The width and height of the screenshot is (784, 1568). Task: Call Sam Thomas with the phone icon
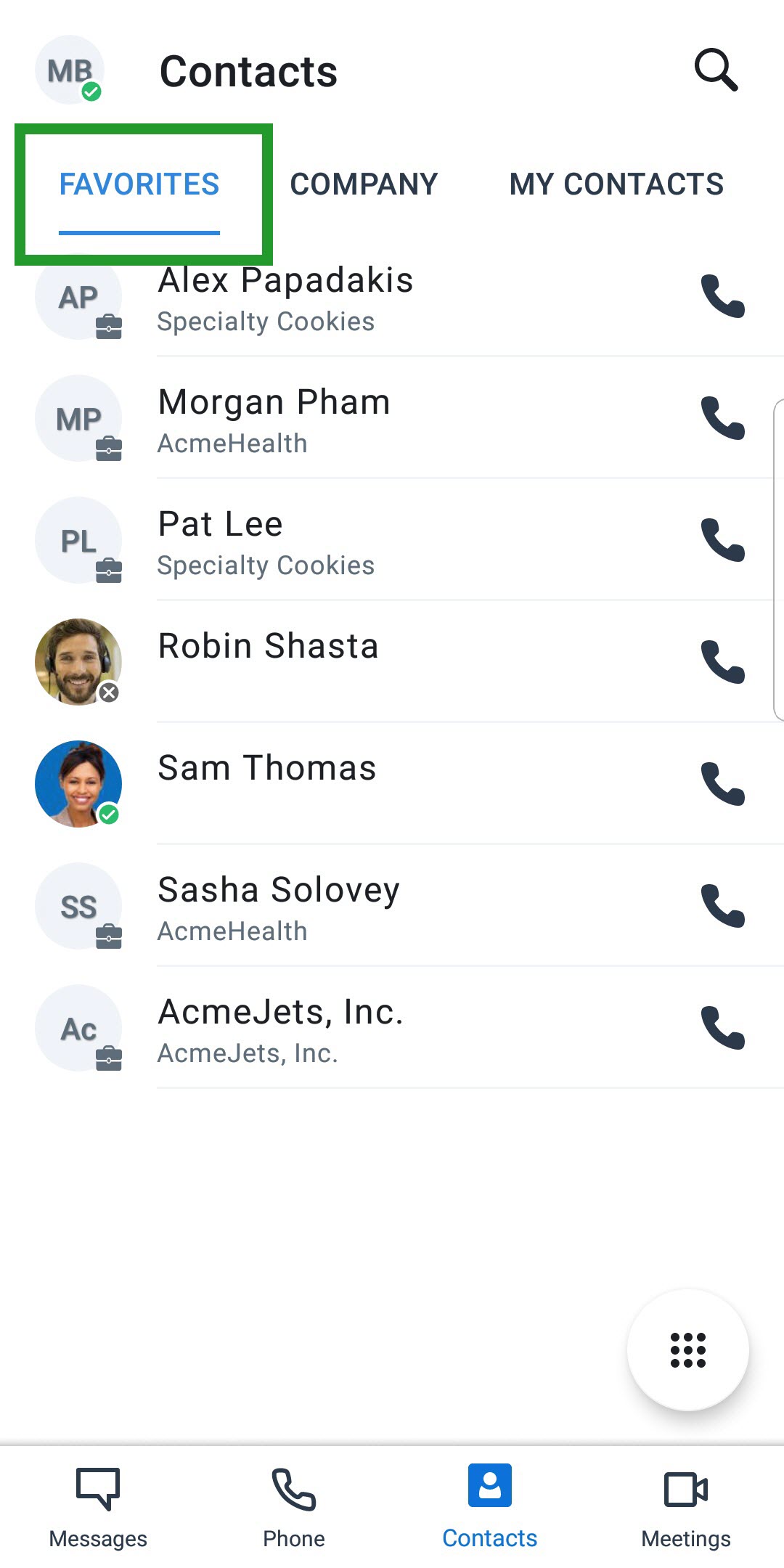[x=723, y=784]
